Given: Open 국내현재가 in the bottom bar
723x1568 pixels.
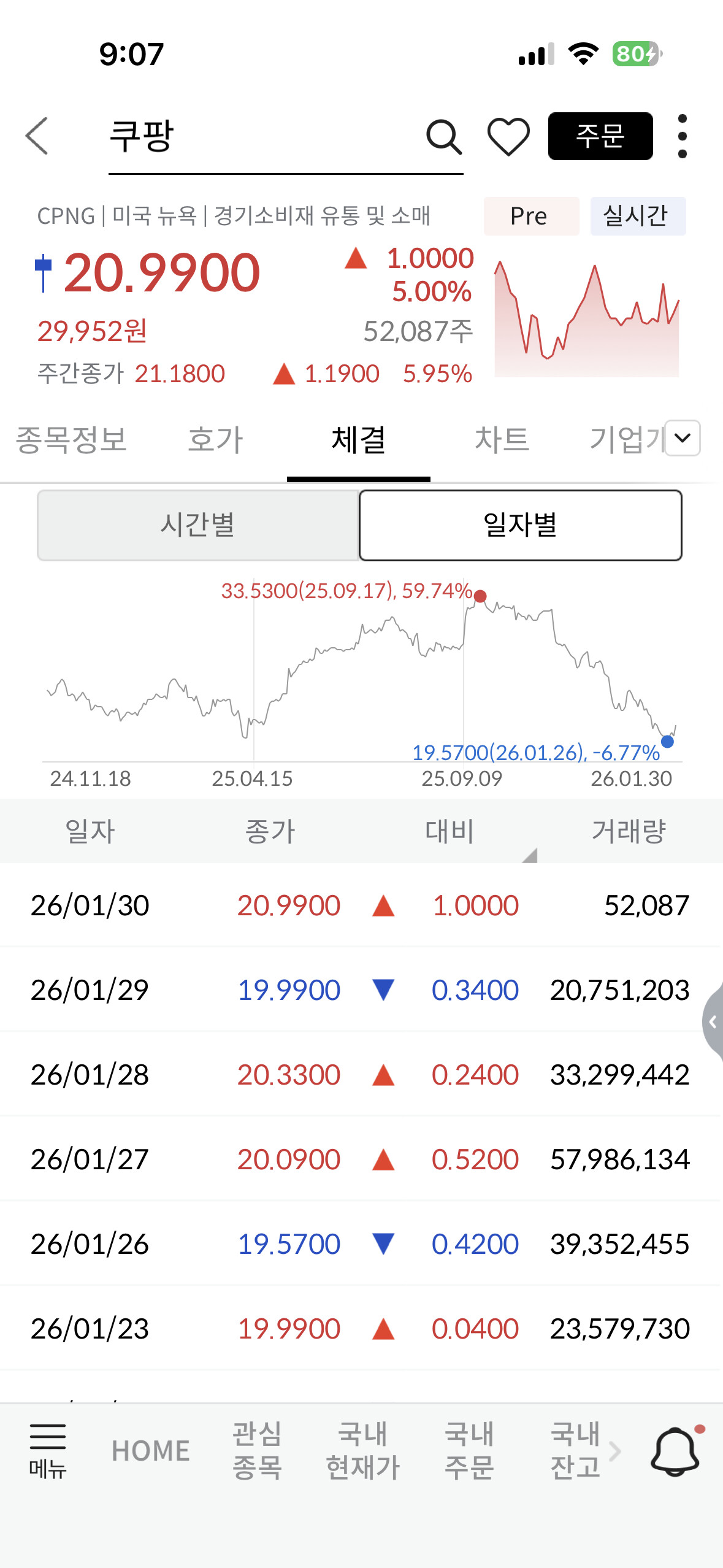Looking at the screenshot, I should (363, 1450).
